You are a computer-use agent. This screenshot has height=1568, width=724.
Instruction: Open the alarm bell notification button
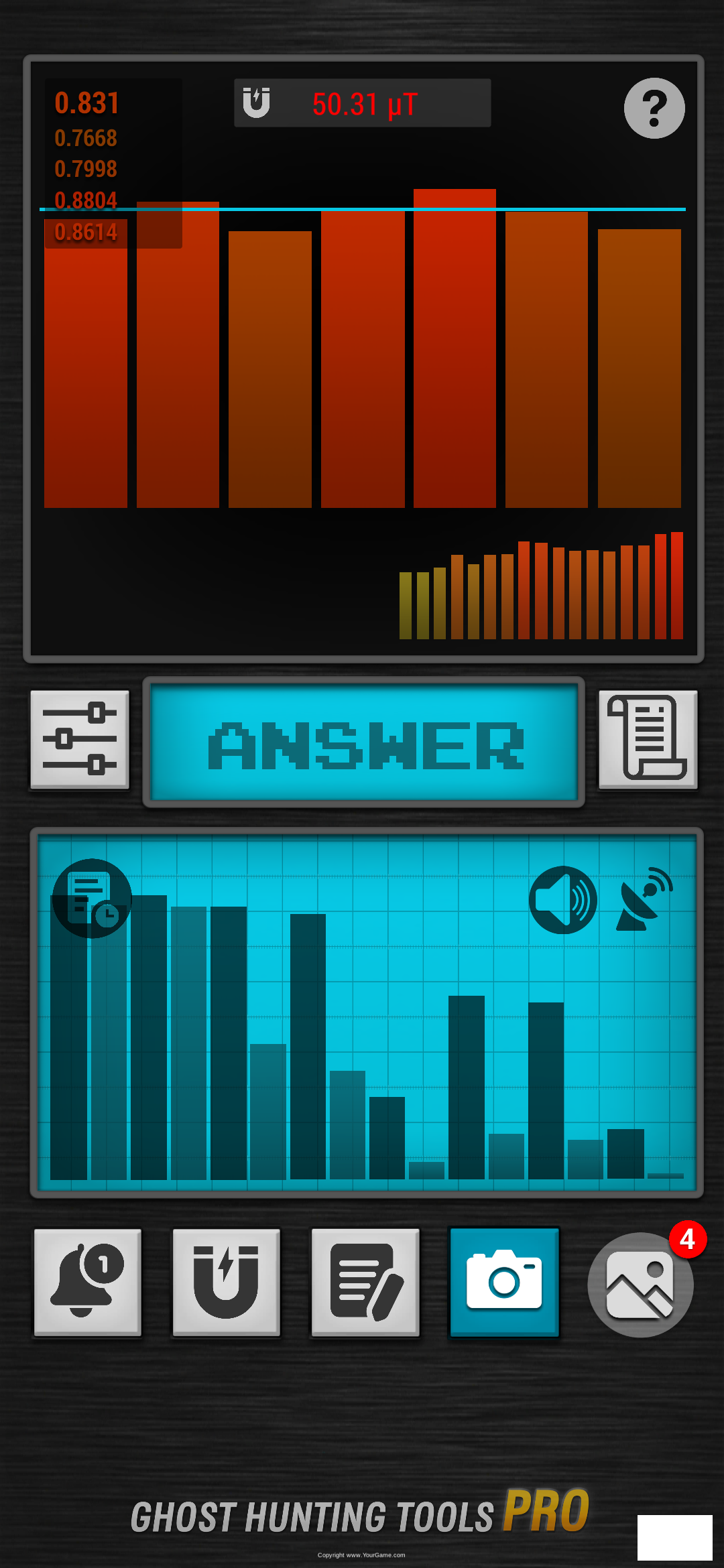pos(88,1282)
